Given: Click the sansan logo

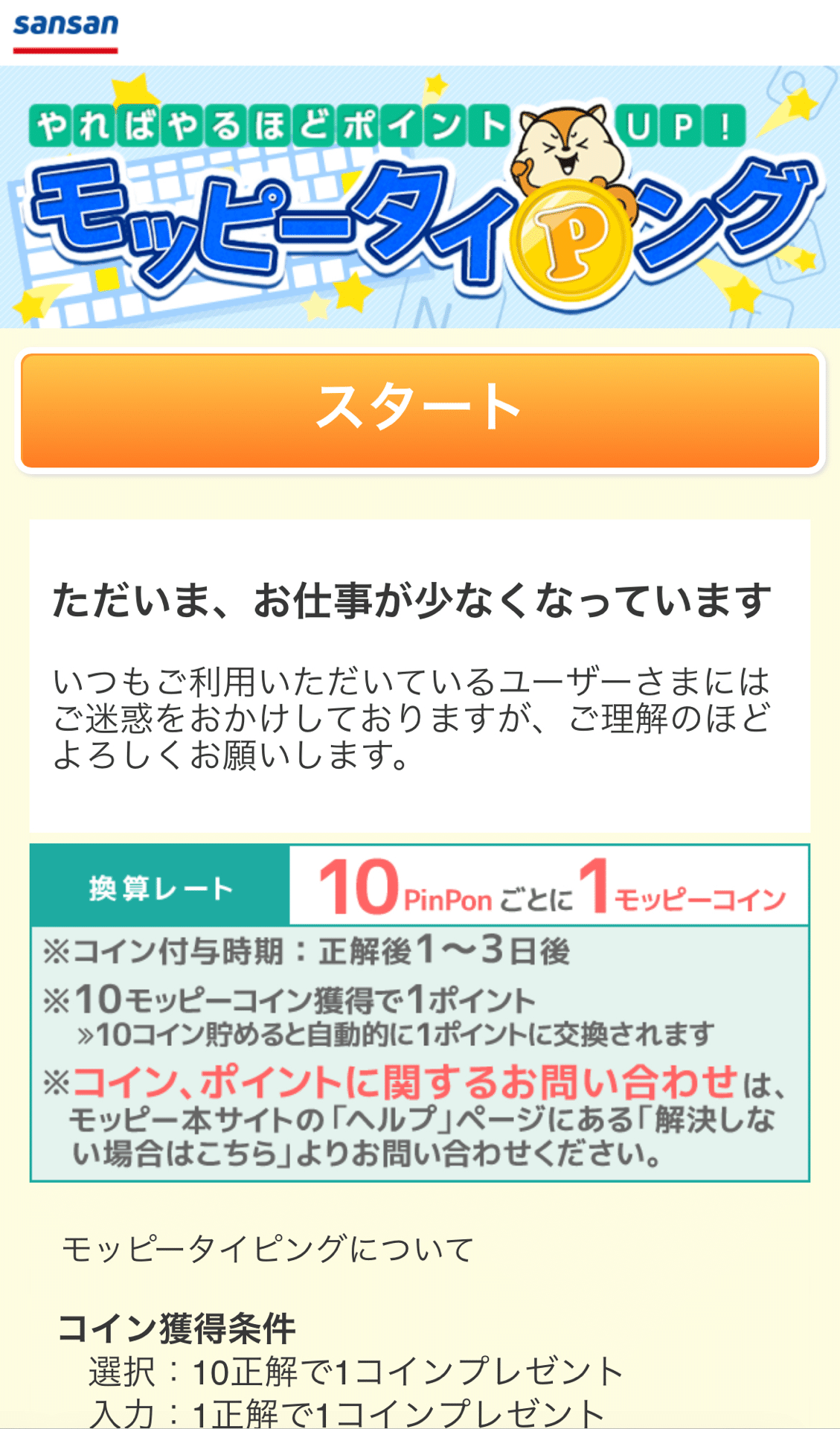Looking at the screenshot, I should [x=65, y=22].
